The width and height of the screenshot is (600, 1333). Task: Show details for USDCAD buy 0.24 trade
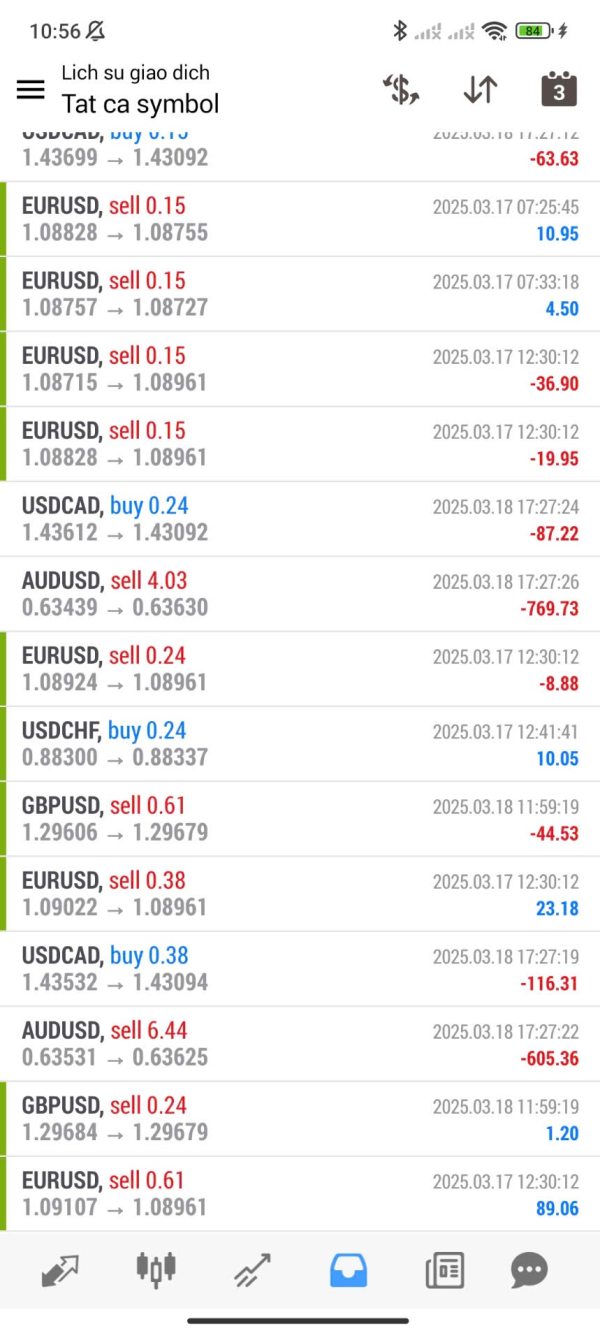click(300, 519)
